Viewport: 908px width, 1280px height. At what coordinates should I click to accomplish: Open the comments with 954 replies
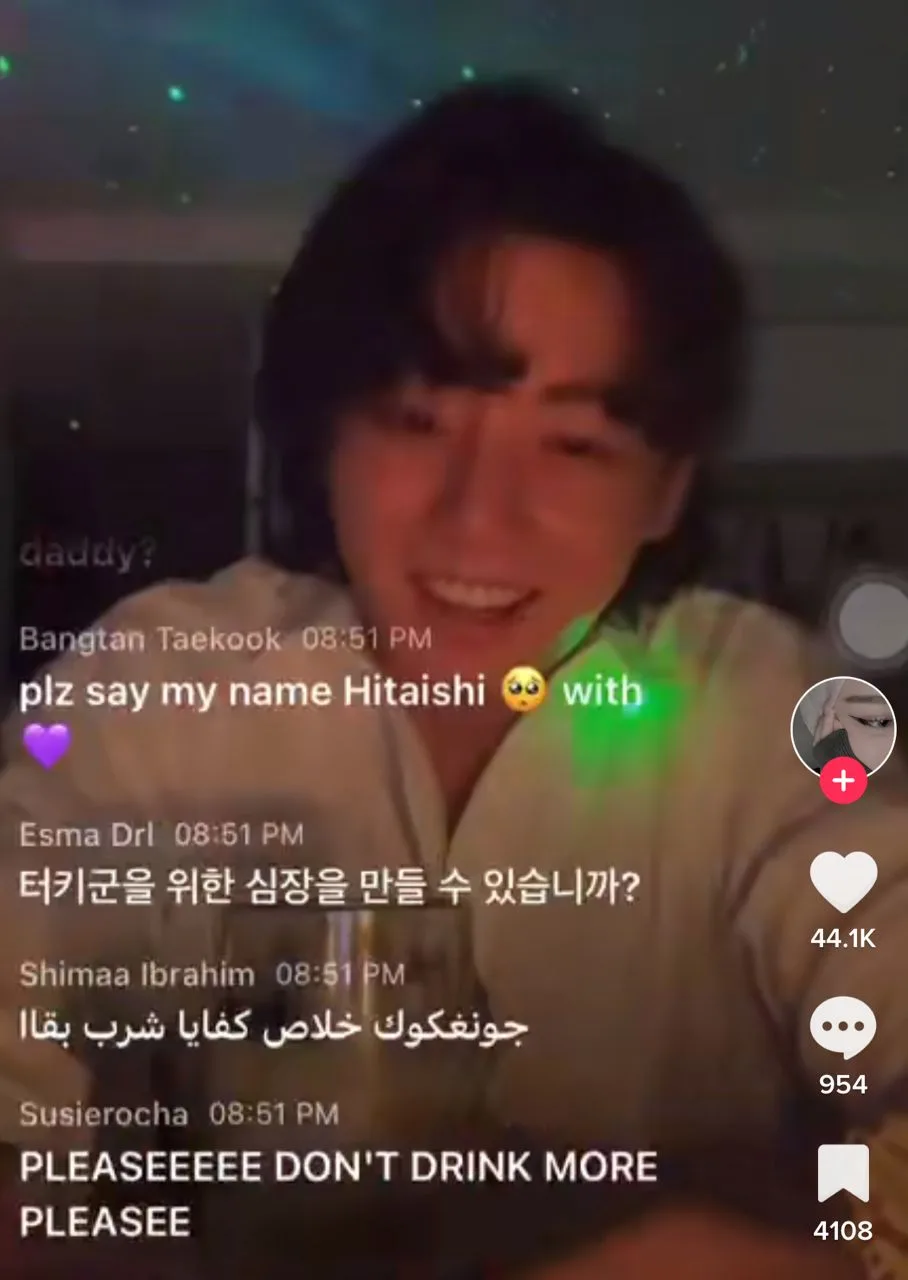point(843,1029)
